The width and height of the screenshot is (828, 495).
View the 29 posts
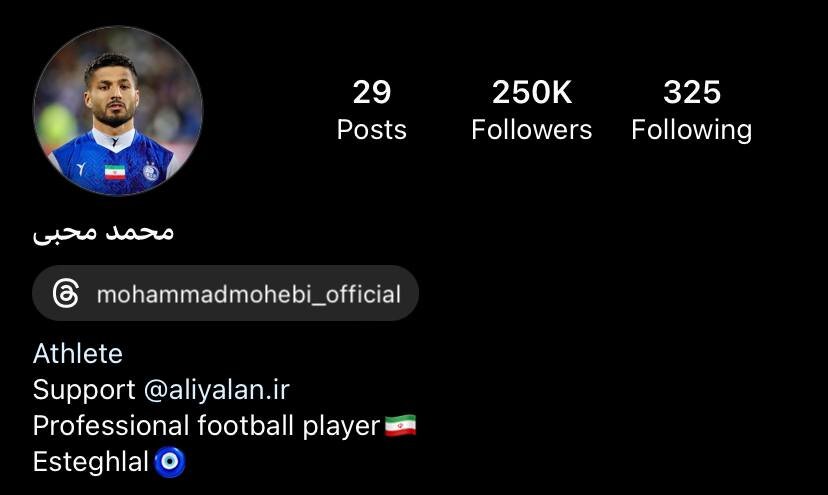pos(371,110)
